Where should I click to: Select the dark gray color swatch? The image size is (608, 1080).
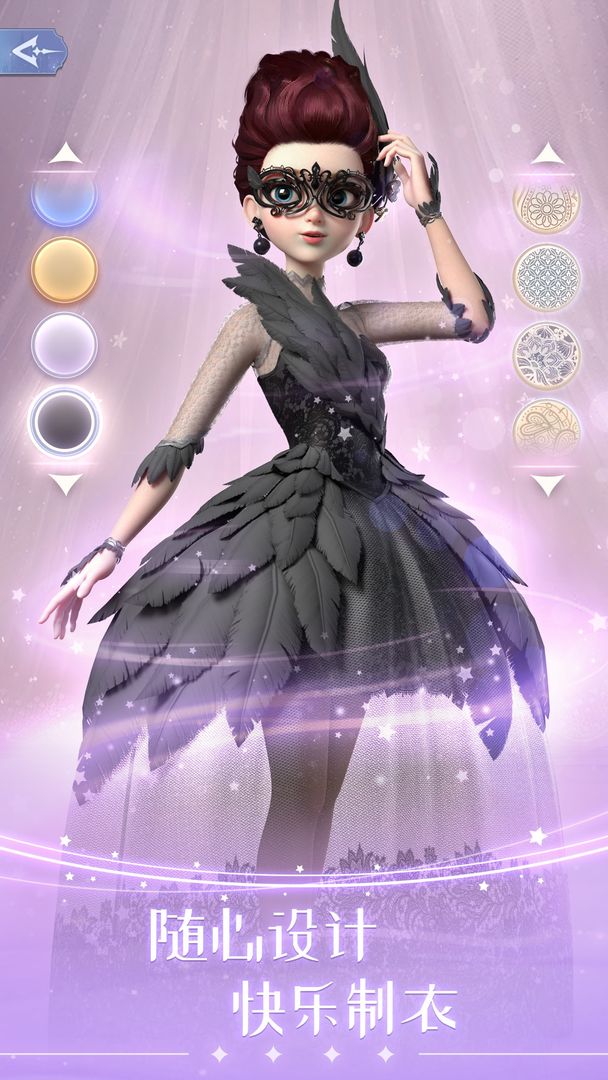pyautogui.click(x=65, y=420)
